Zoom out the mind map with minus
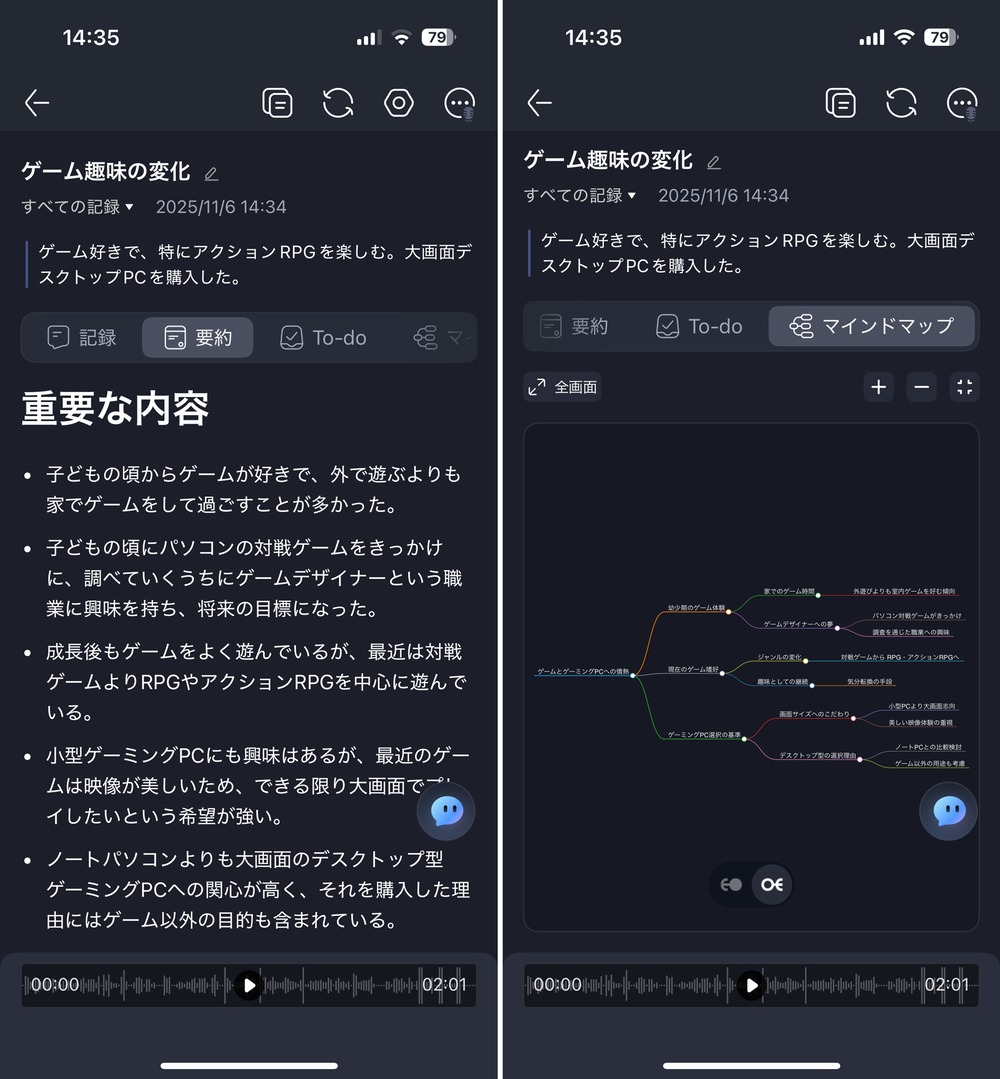 click(921, 387)
